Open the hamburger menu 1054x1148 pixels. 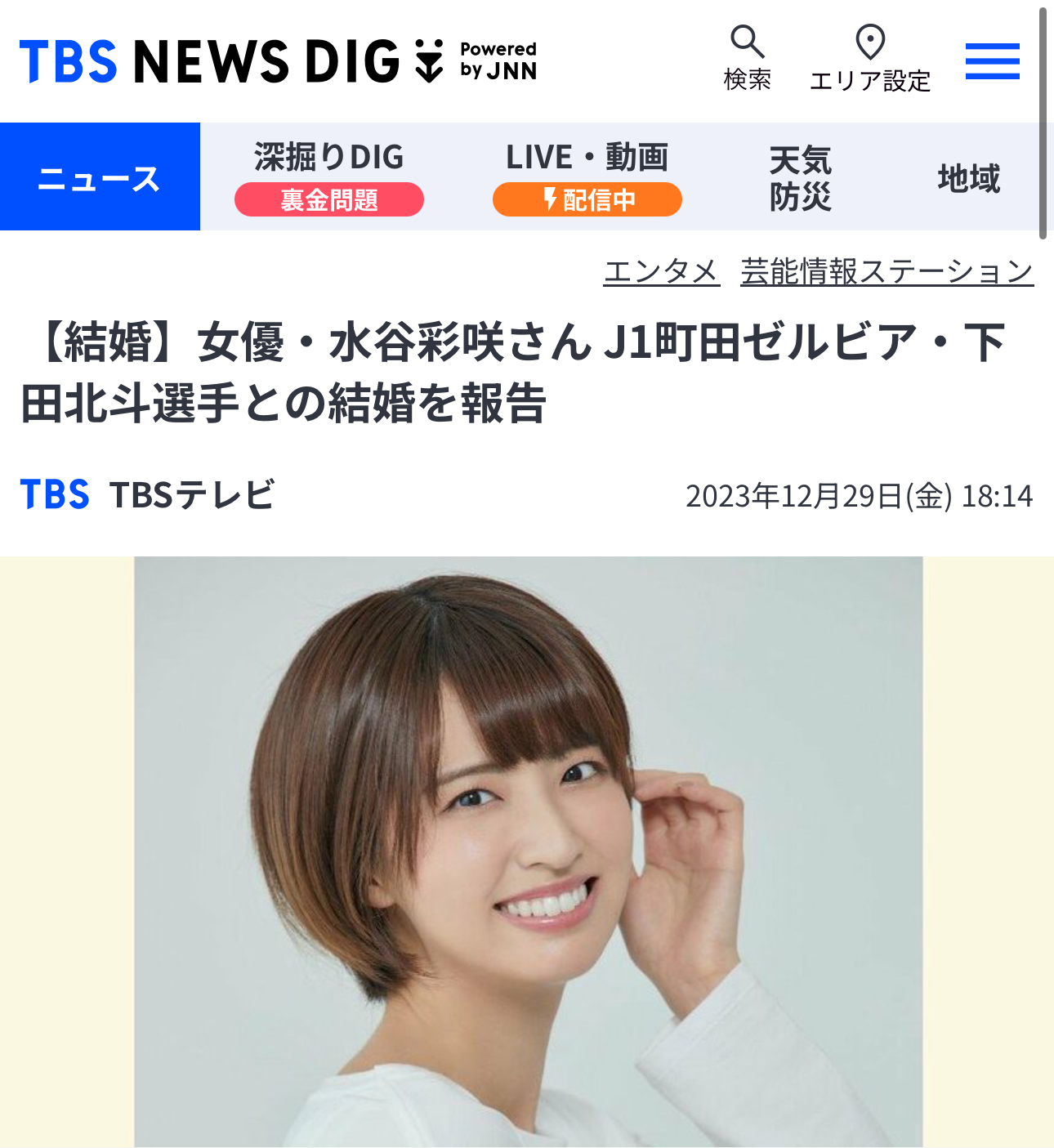coord(992,61)
